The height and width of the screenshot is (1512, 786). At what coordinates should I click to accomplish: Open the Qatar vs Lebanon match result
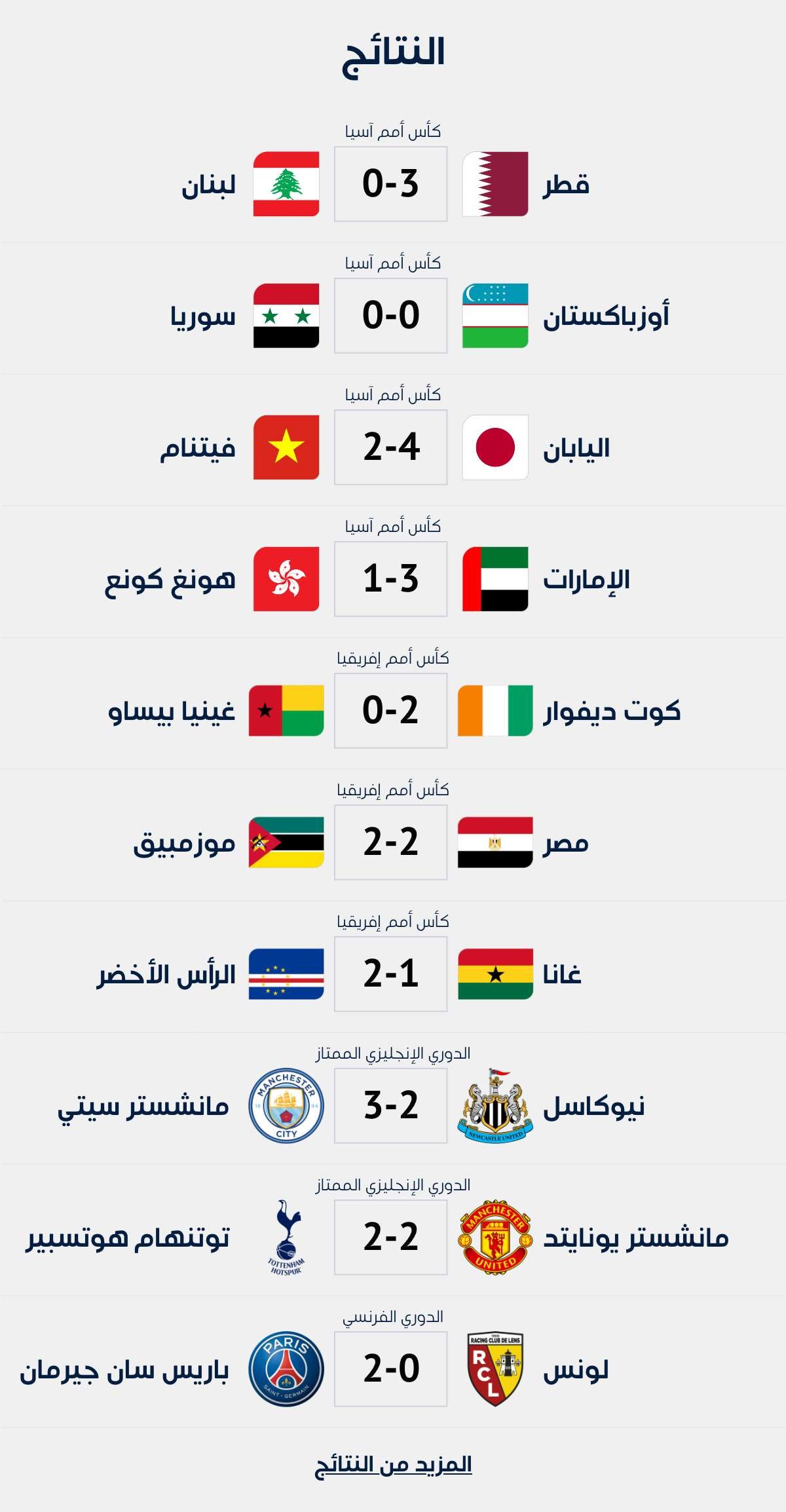[x=390, y=184]
